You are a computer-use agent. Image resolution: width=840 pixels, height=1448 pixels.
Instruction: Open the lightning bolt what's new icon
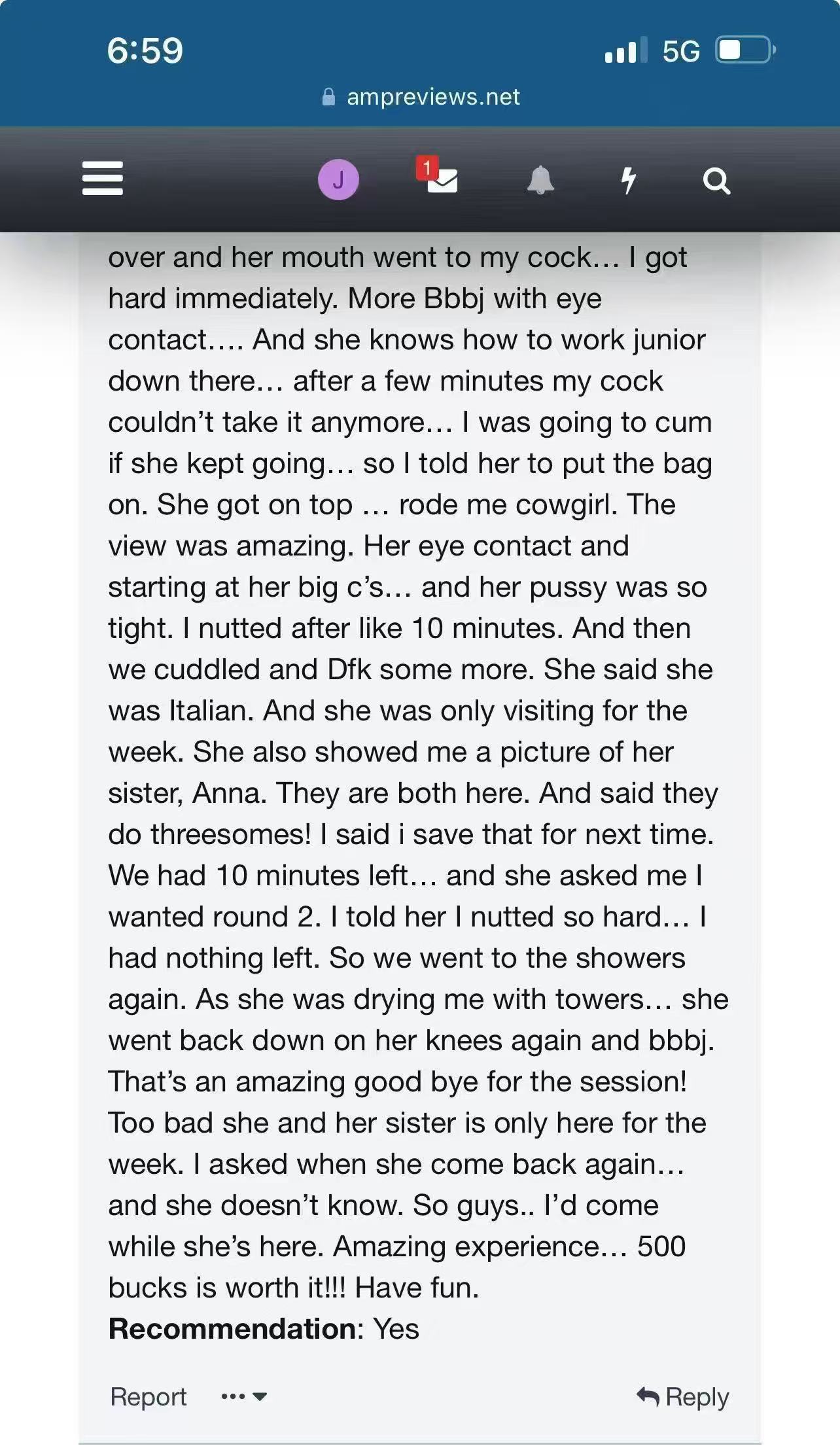[x=628, y=180]
